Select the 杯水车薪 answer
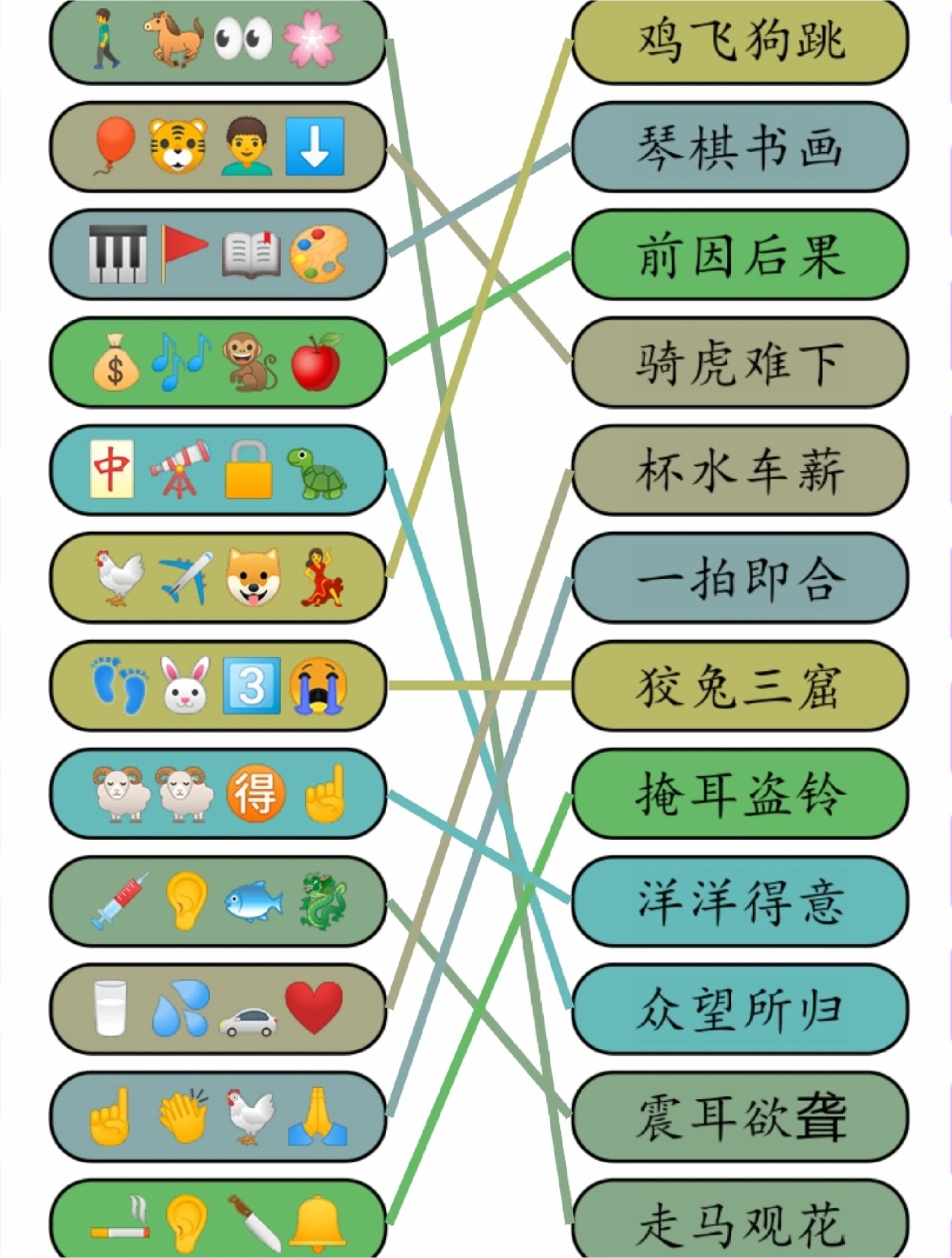This screenshot has width=952, height=1258. click(740, 470)
